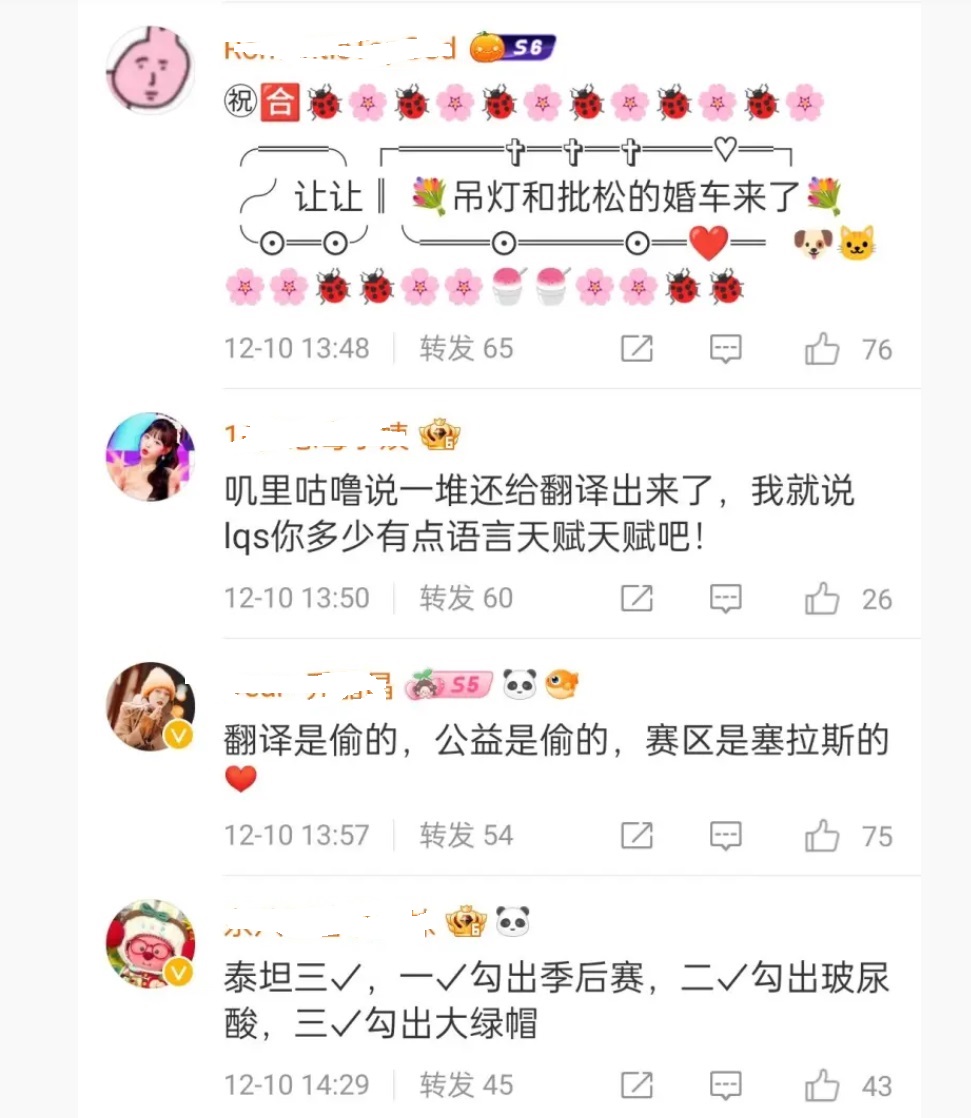Reply to the comment from 12-10 14:29

pyautogui.click(x=726, y=1085)
